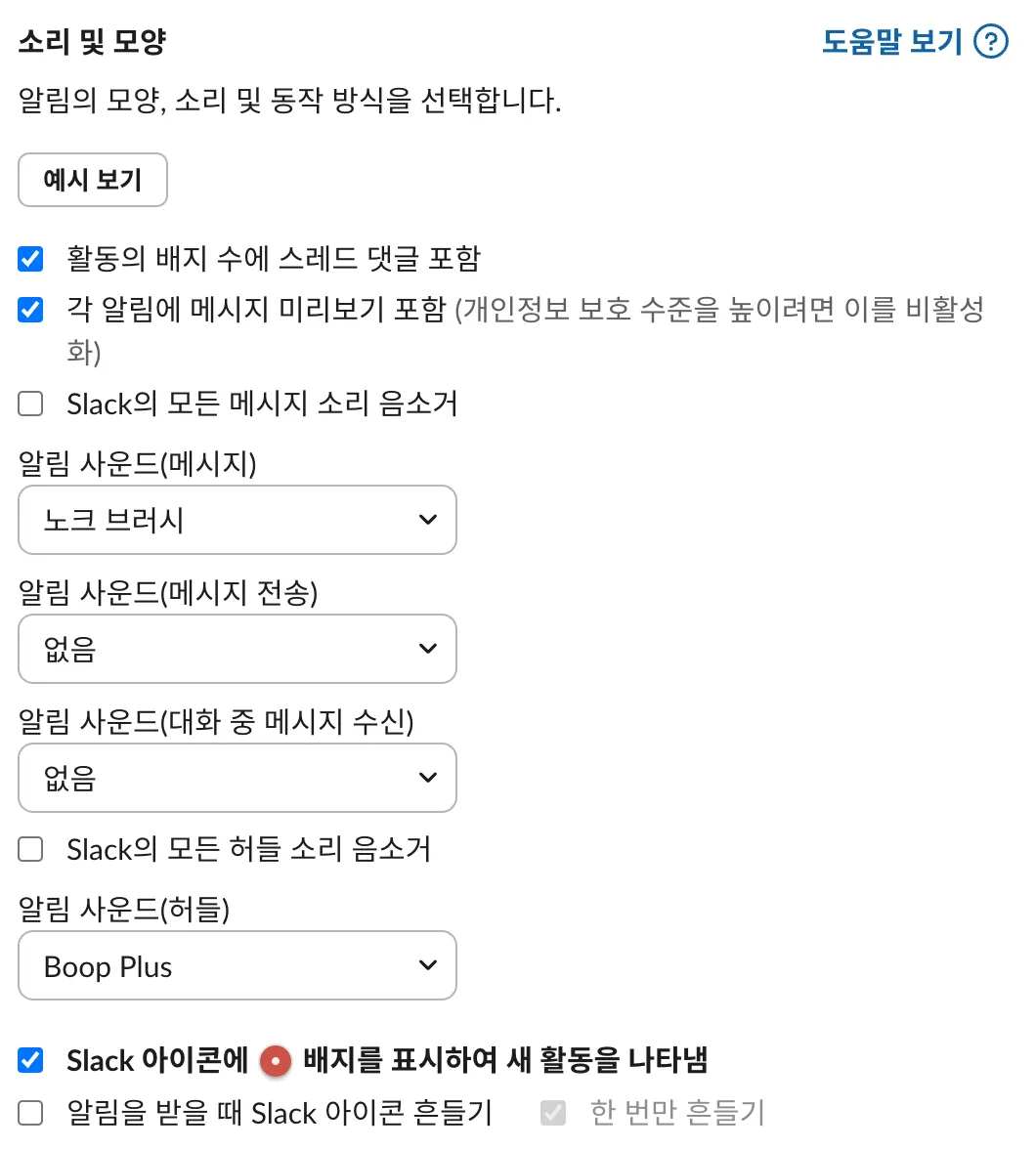The width and height of the screenshot is (1036, 1149).
Task: Open the 알림 사운드(대화 중 메시지 수신) dropdown
Action: (x=237, y=778)
